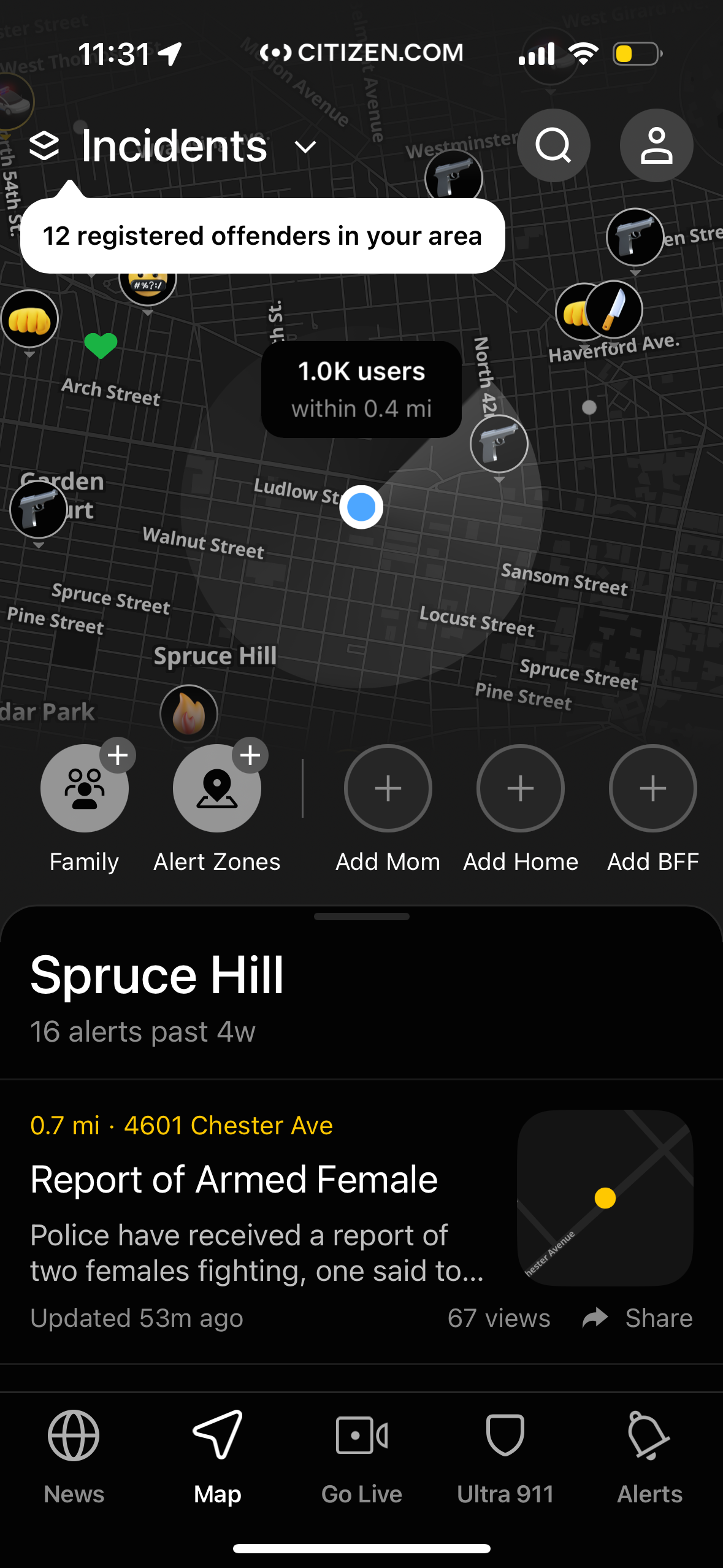Open Alert Zones settings

click(x=216, y=789)
